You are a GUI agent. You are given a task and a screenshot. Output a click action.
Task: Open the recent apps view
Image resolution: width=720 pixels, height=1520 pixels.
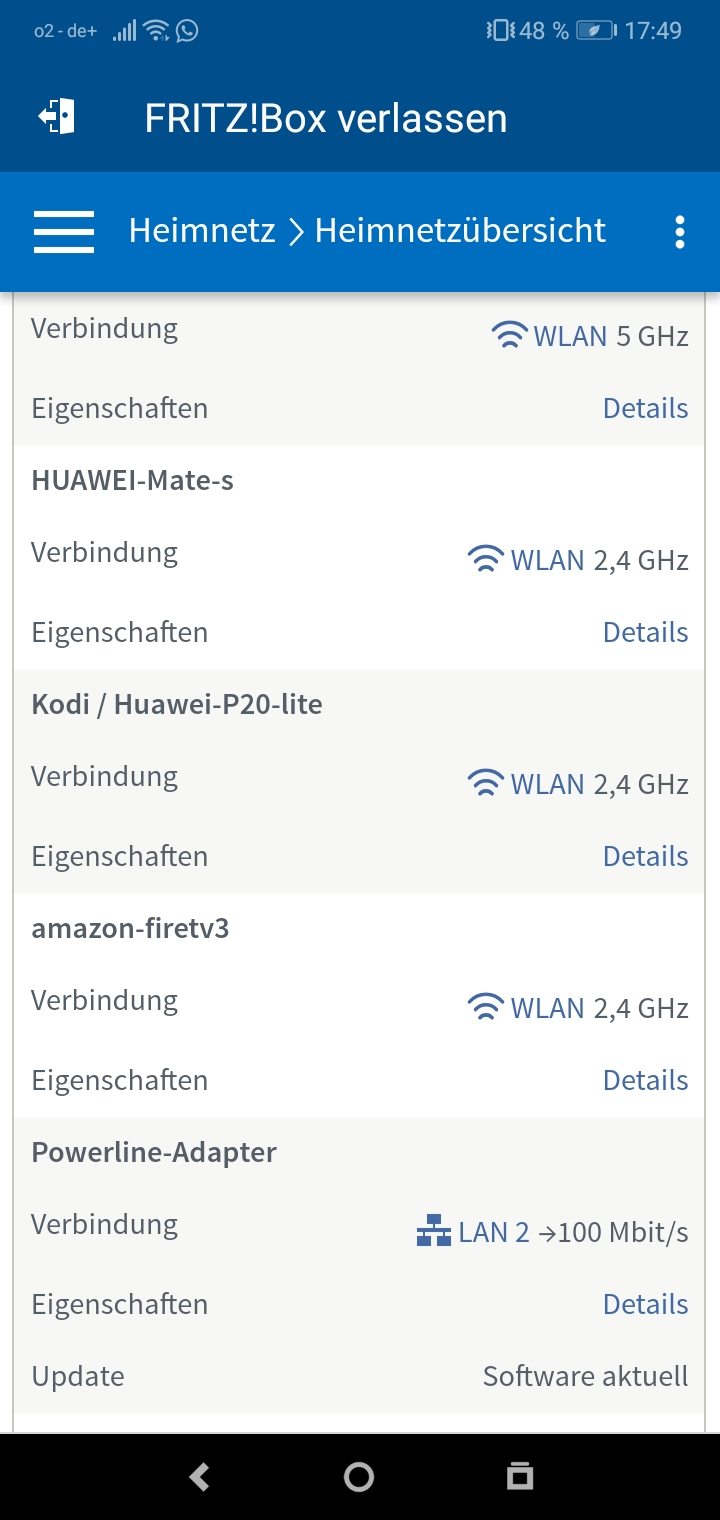[x=519, y=1476]
